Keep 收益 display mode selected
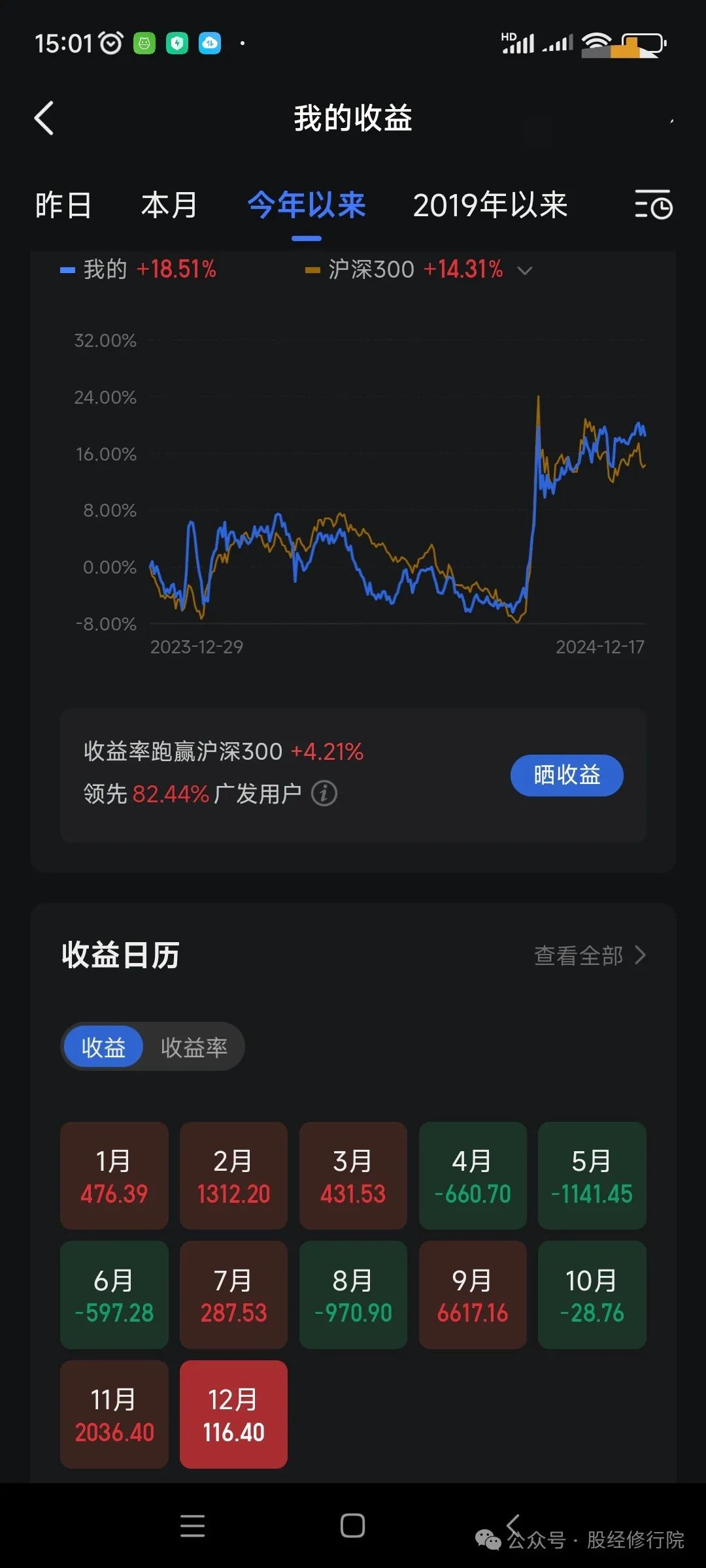 [103, 1046]
